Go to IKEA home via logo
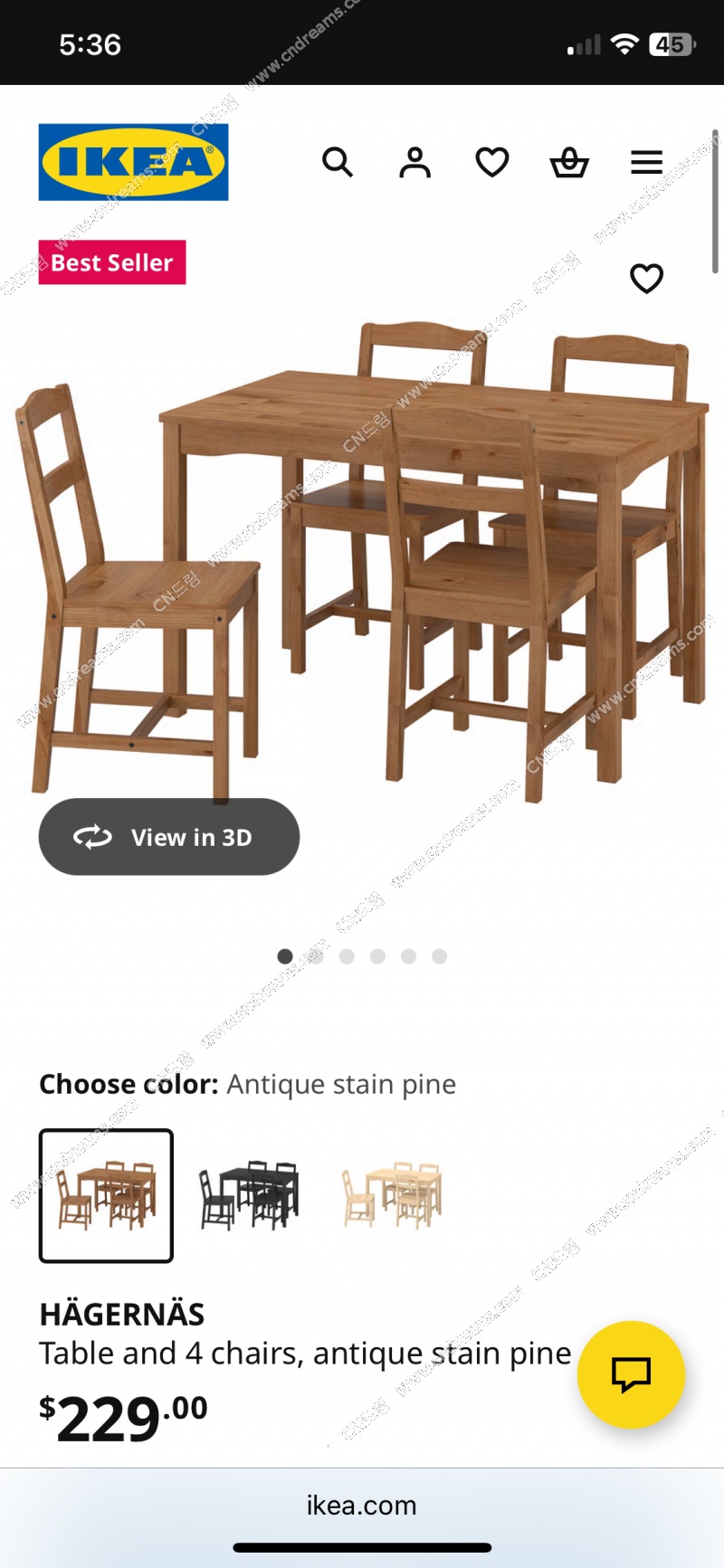The image size is (724, 1568). point(133,162)
